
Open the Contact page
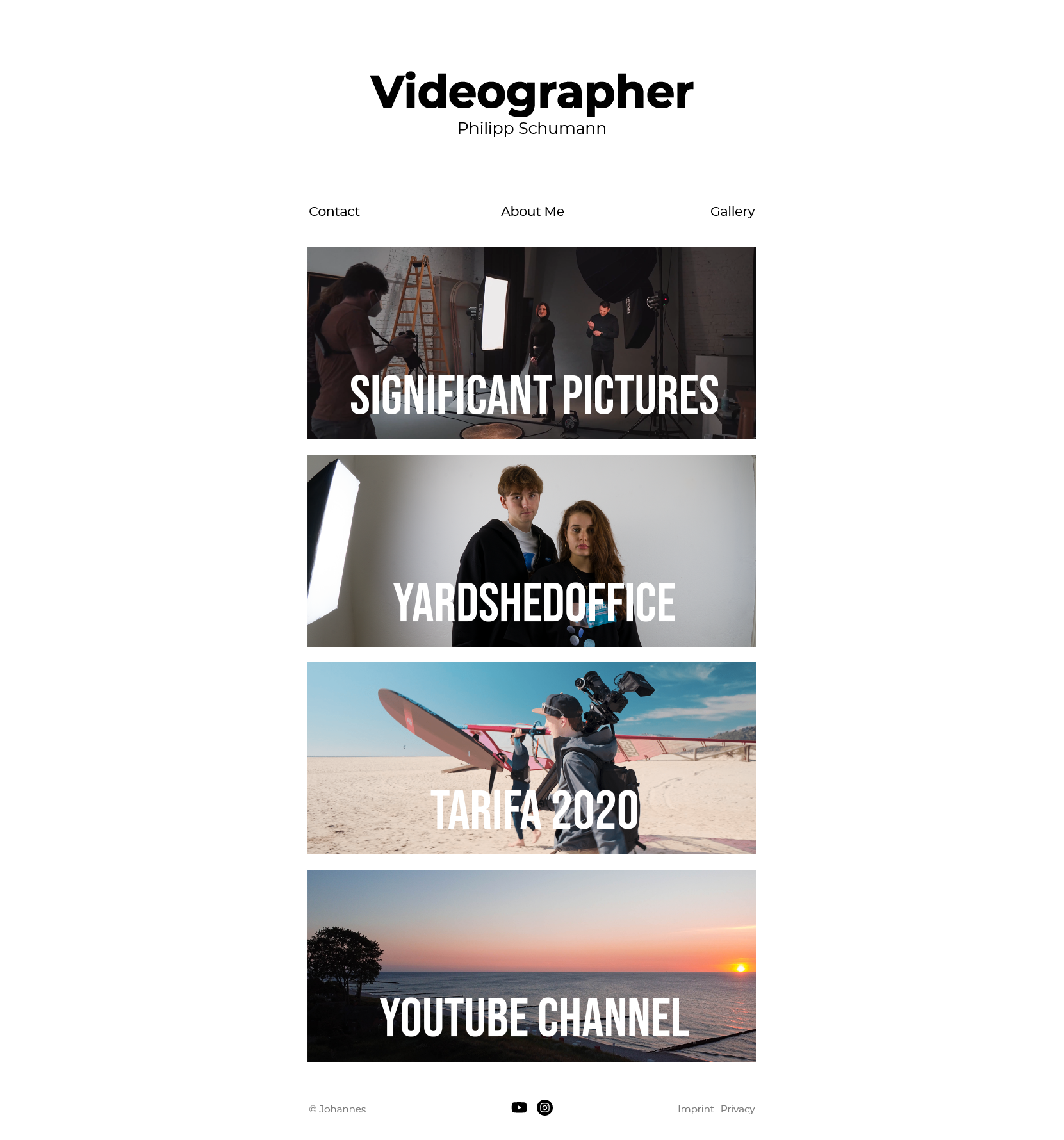(334, 211)
